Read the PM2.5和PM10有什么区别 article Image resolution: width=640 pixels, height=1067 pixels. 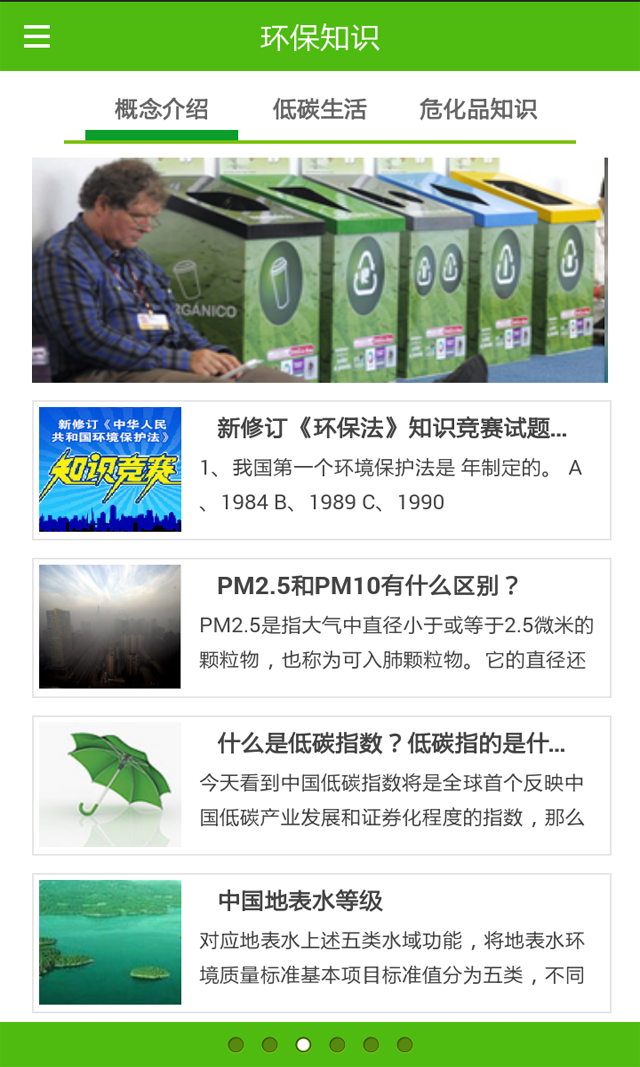321,627
